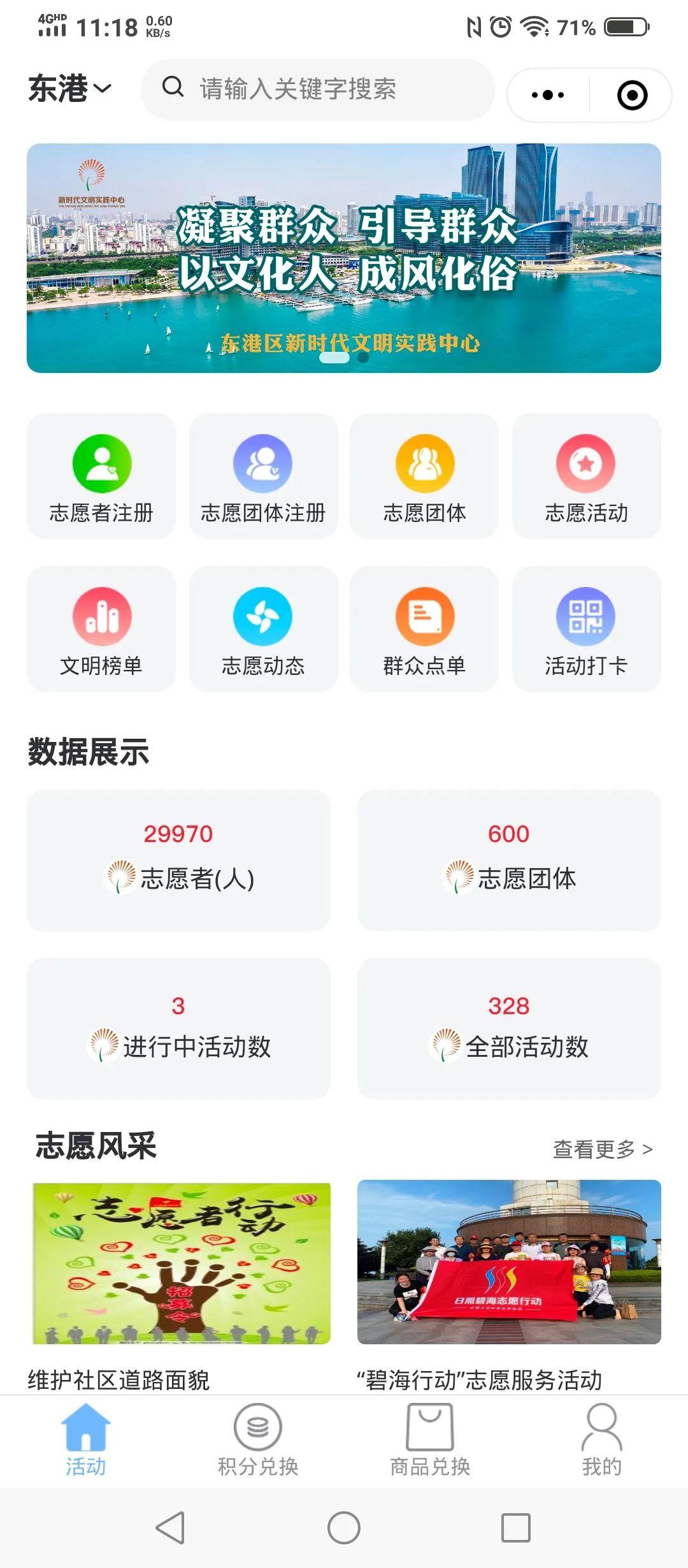Open the 志愿团体 entry with the orange icon
The width and height of the screenshot is (688, 1568).
coord(424,477)
